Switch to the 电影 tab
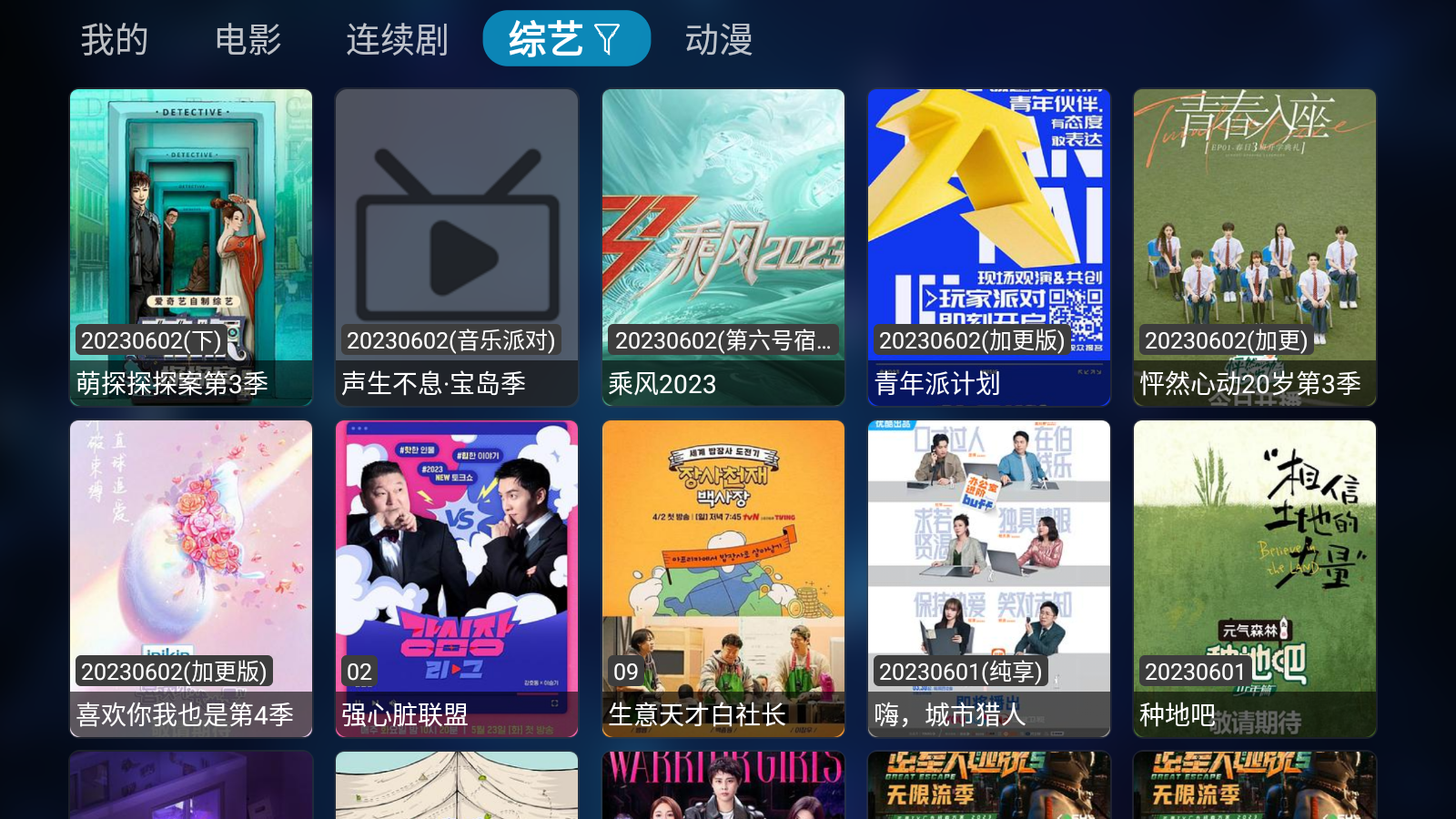Screen dimensions: 1456x819 [x=248, y=39]
